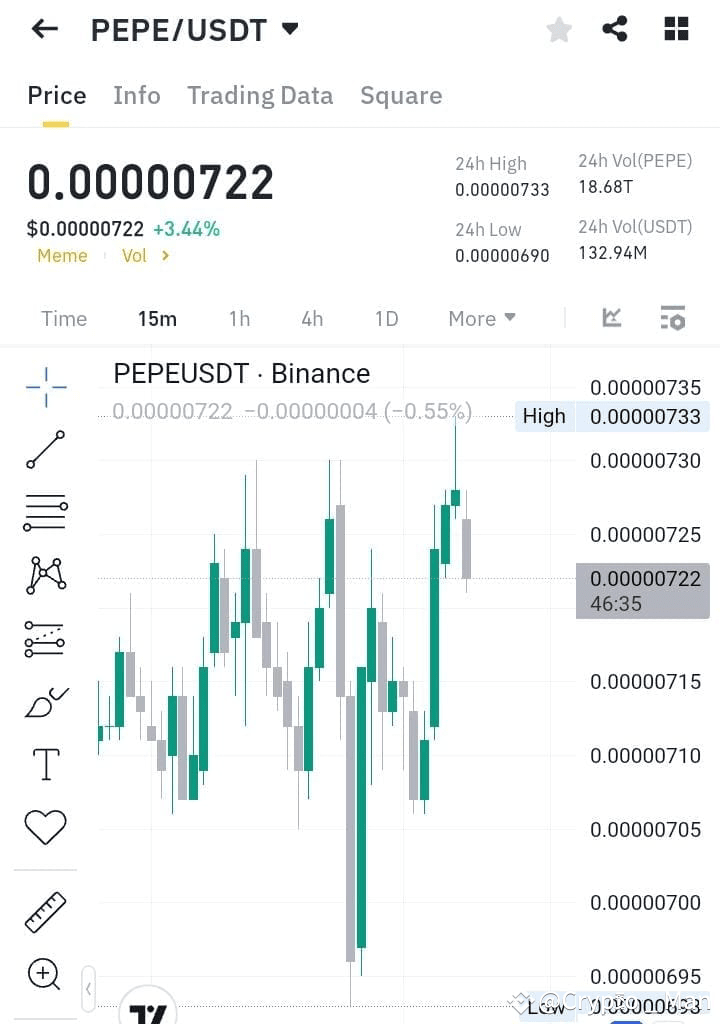Select the Meme category label
This screenshot has width=720, height=1024.
(x=62, y=256)
